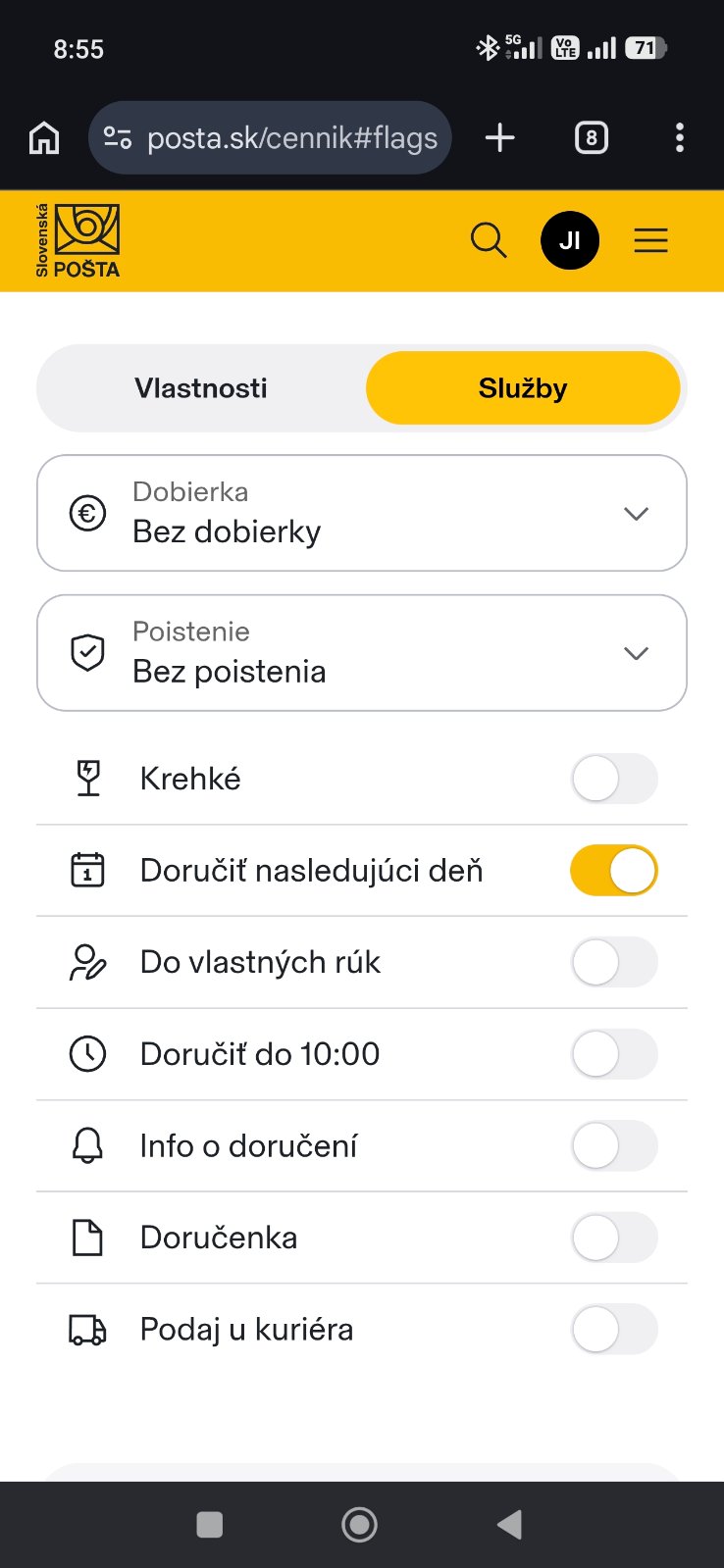Disable Doručiť nasledujúci deň
724x1568 pixels.
[614, 871]
